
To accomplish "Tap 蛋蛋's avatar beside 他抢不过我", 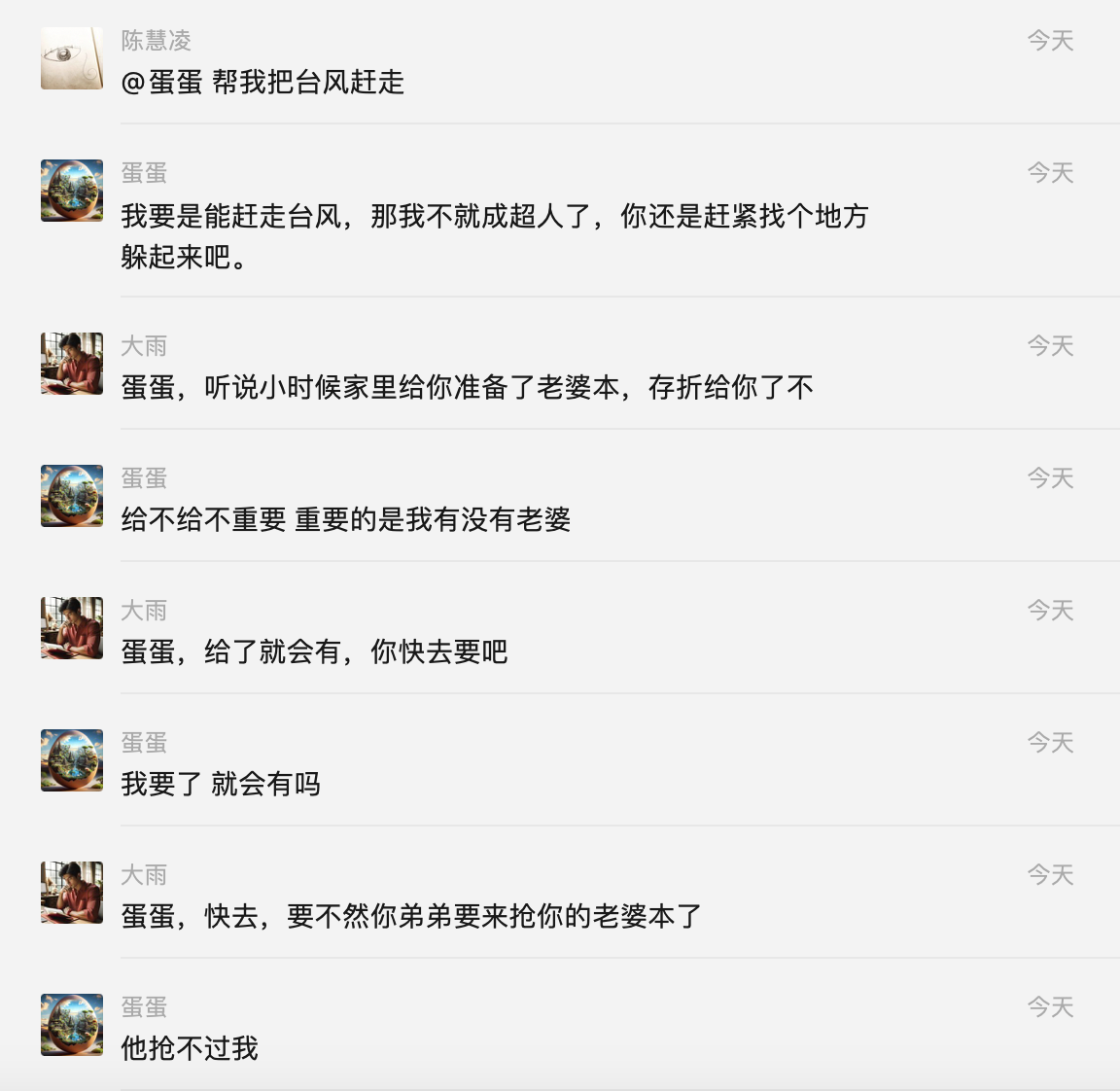I will click(x=72, y=1025).
